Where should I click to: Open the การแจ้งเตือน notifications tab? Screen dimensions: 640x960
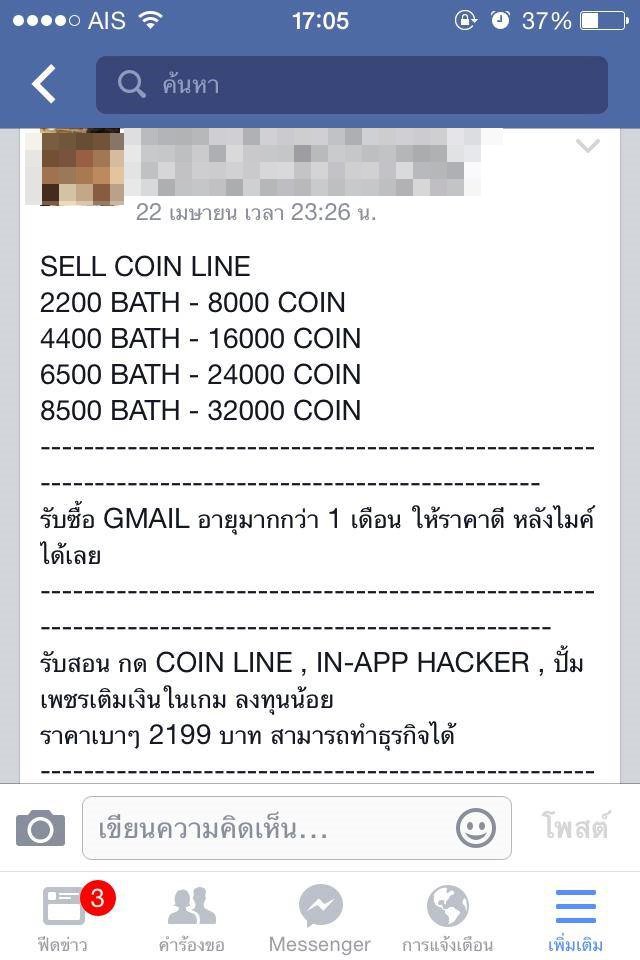(x=448, y=917)
